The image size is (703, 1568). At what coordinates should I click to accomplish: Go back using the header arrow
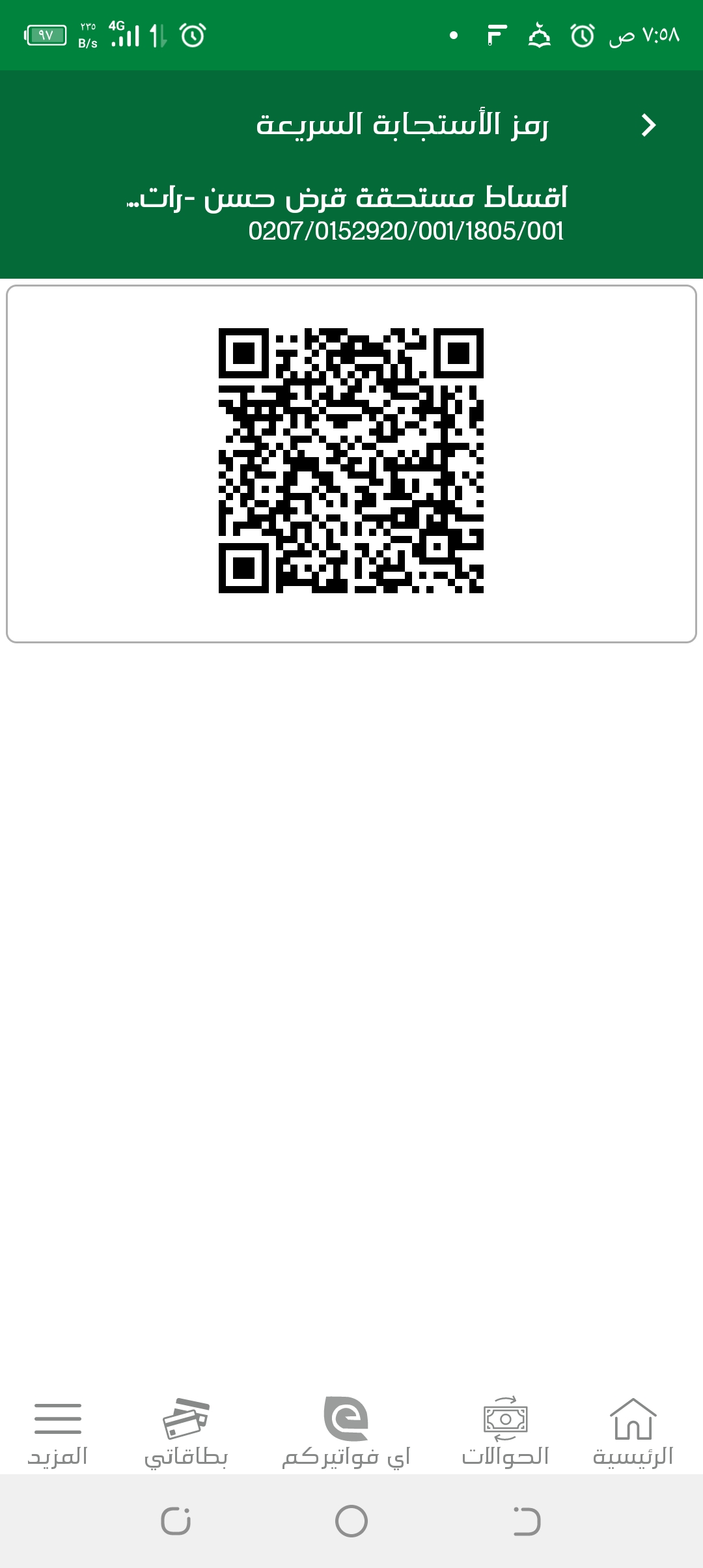pos(648,125)
